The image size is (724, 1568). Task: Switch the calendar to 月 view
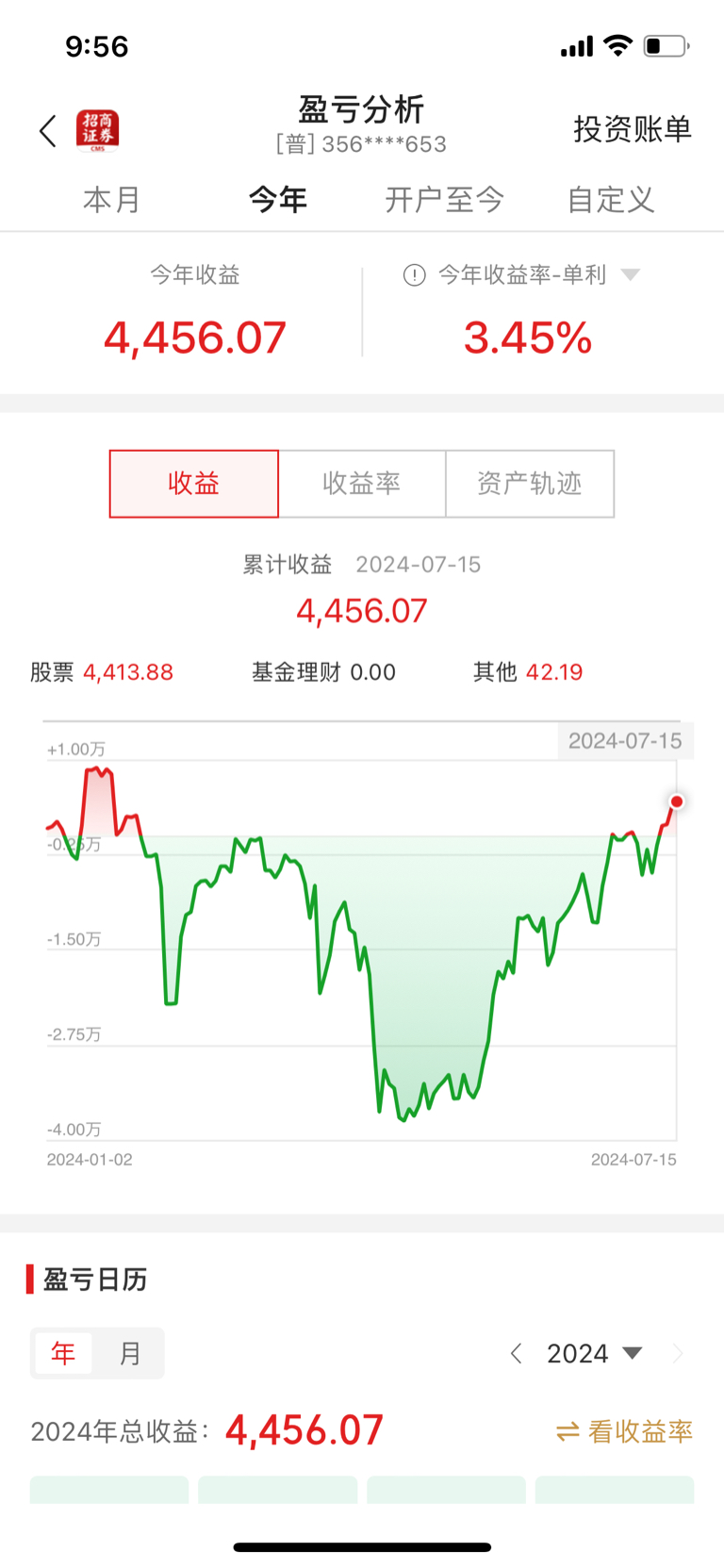click(130, 1353)
